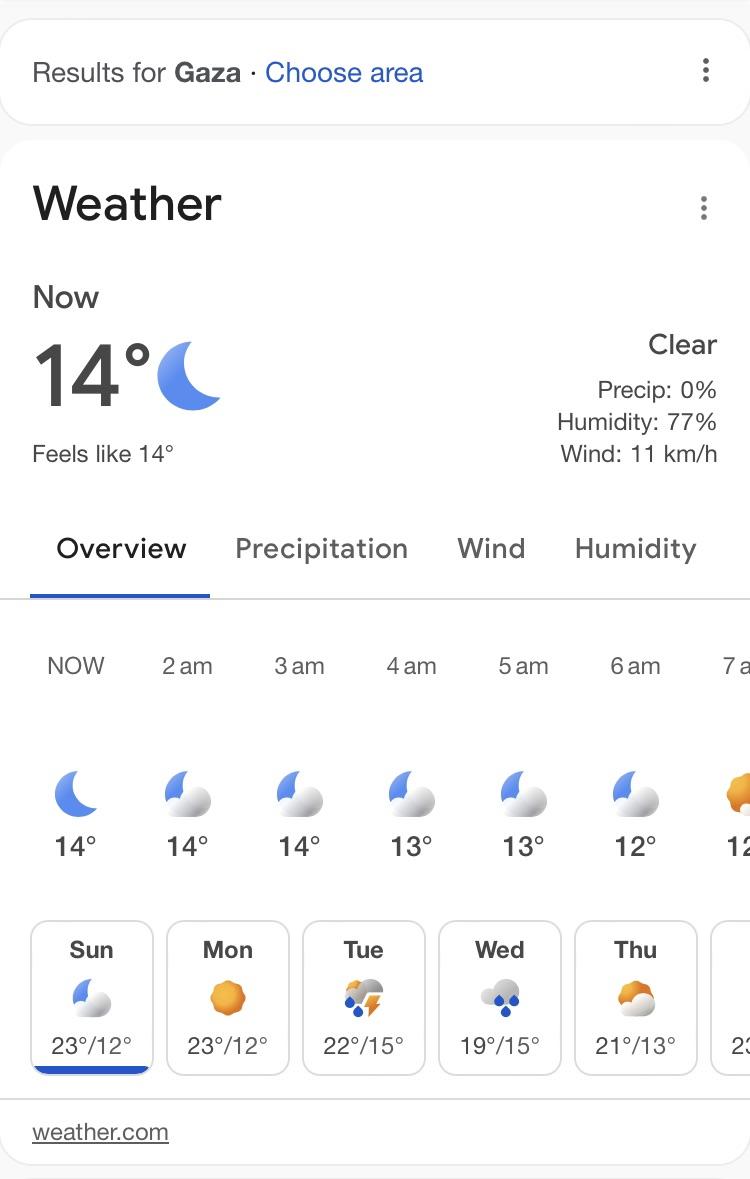
Task: View Tuesday's thunderstorm forecast
Action: 364,998
